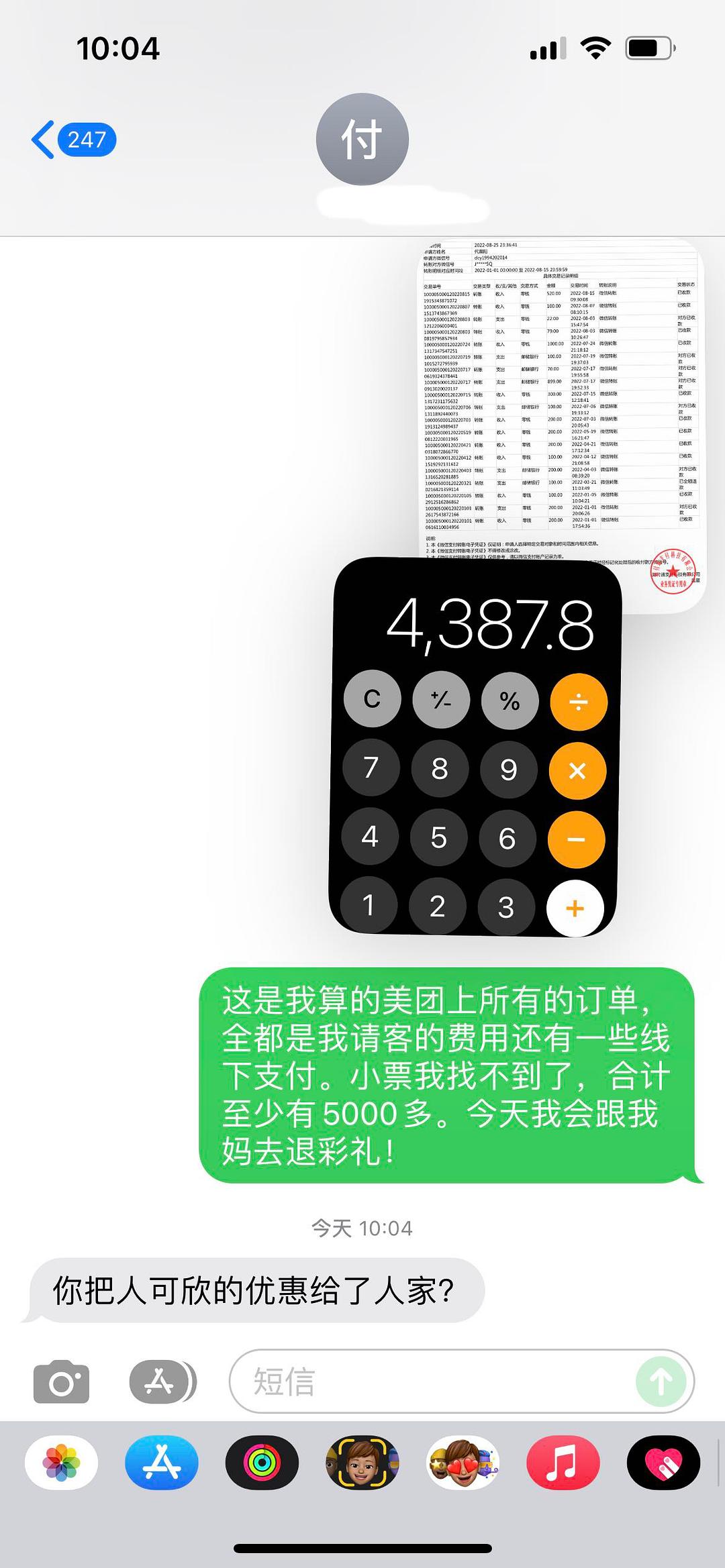
Task: Open the transaction record image attachment
Action: 561,403
